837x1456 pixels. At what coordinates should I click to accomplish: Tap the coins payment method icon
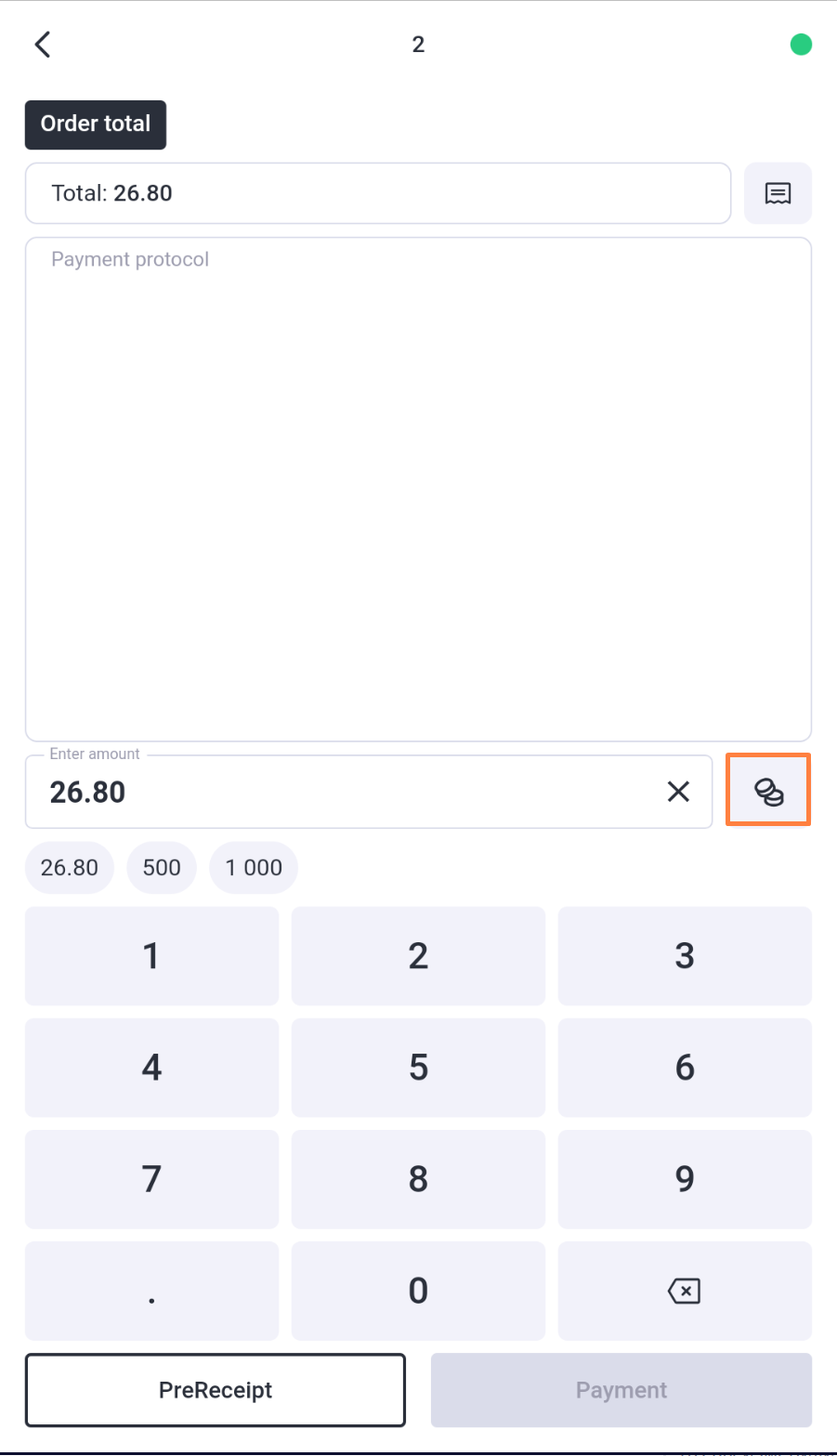(x=768, y=790)
